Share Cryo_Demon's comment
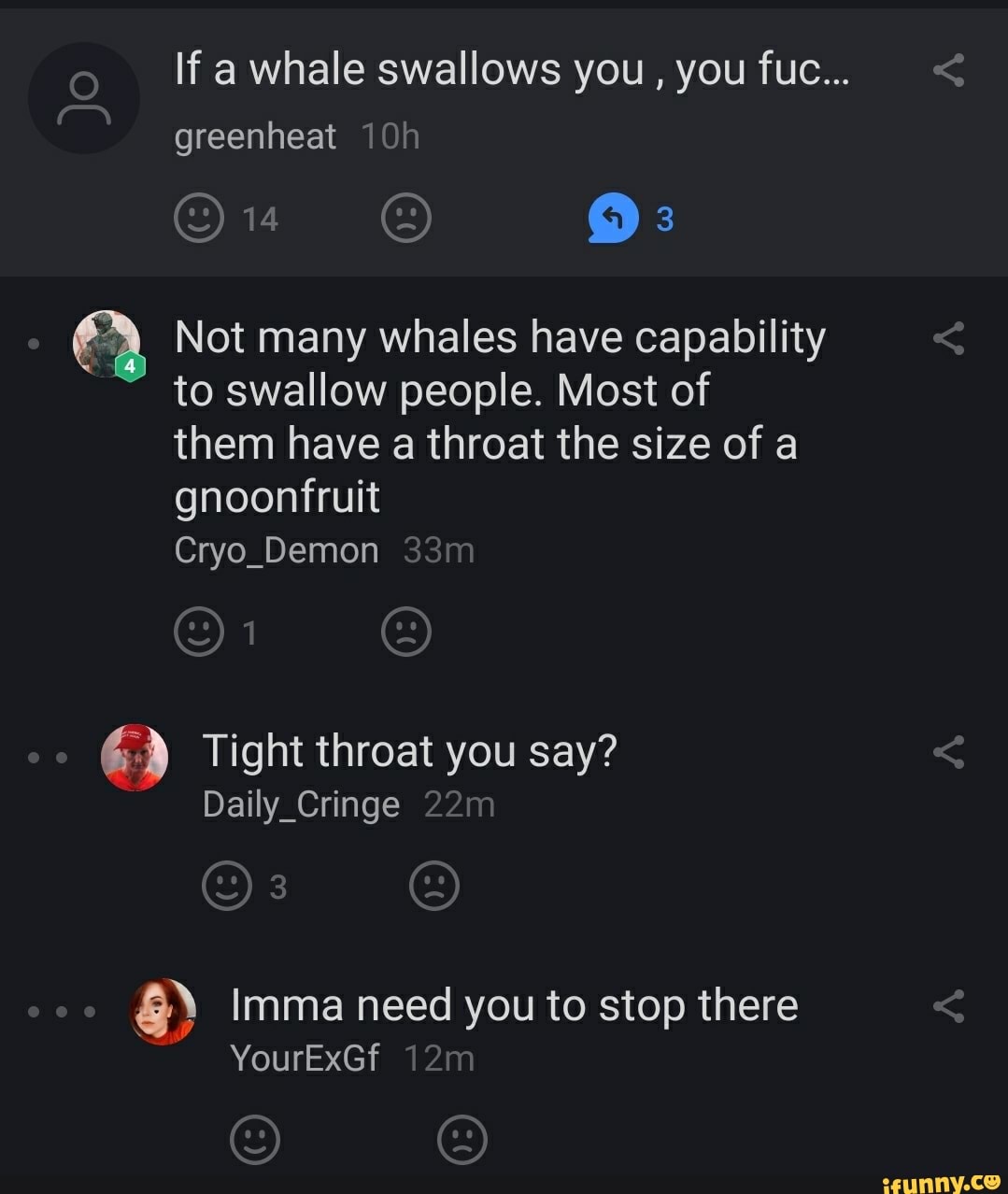Image resolution: width=1008 pixels, height=1194 pixels. 950,339
